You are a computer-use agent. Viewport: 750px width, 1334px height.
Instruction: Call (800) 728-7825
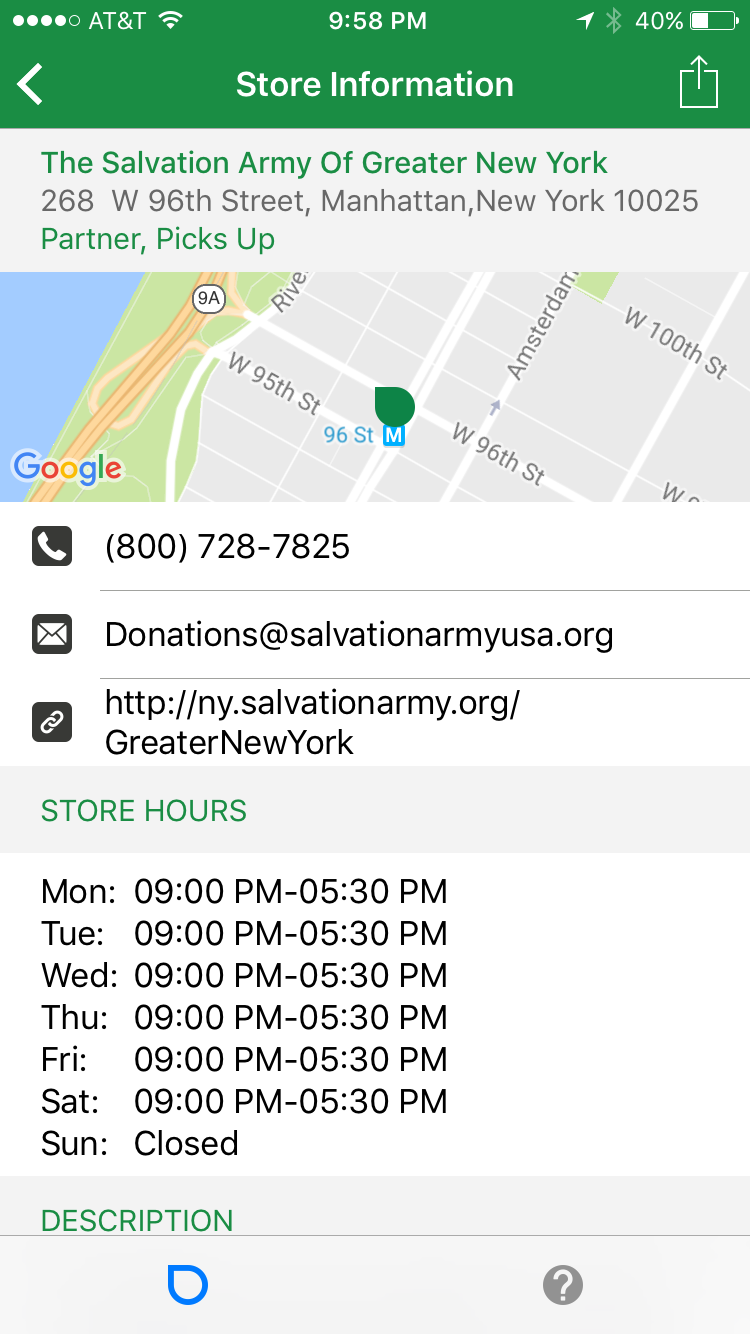pyautogui.click(x=375, y=547)
